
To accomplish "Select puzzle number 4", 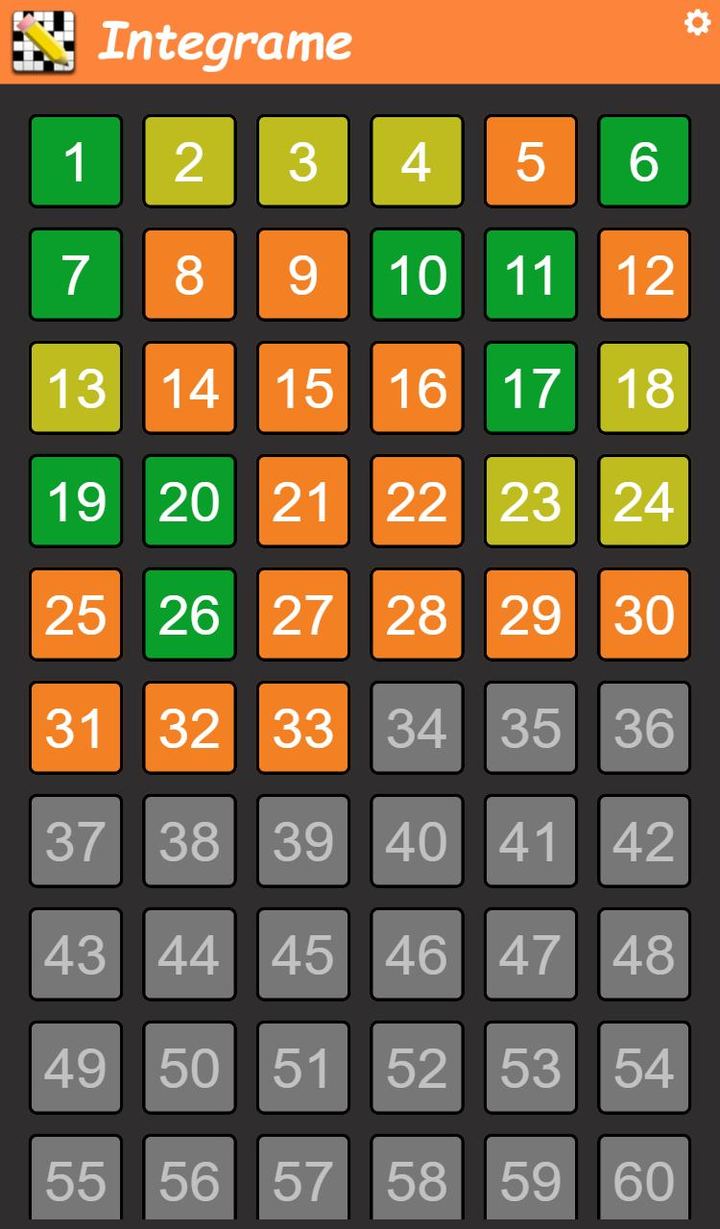I will point(417,162).
